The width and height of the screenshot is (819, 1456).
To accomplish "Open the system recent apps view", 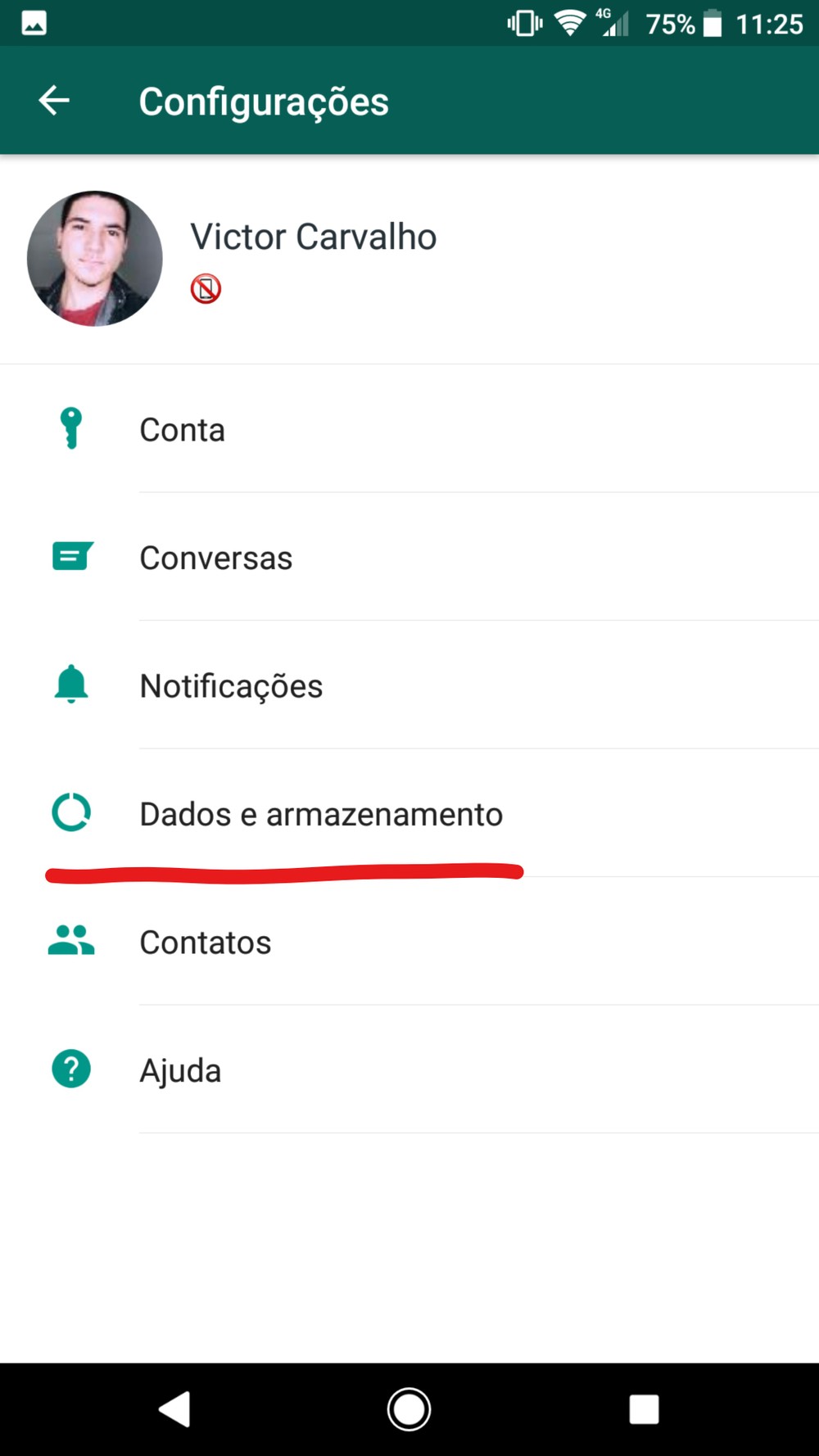I will [644, 1409].
